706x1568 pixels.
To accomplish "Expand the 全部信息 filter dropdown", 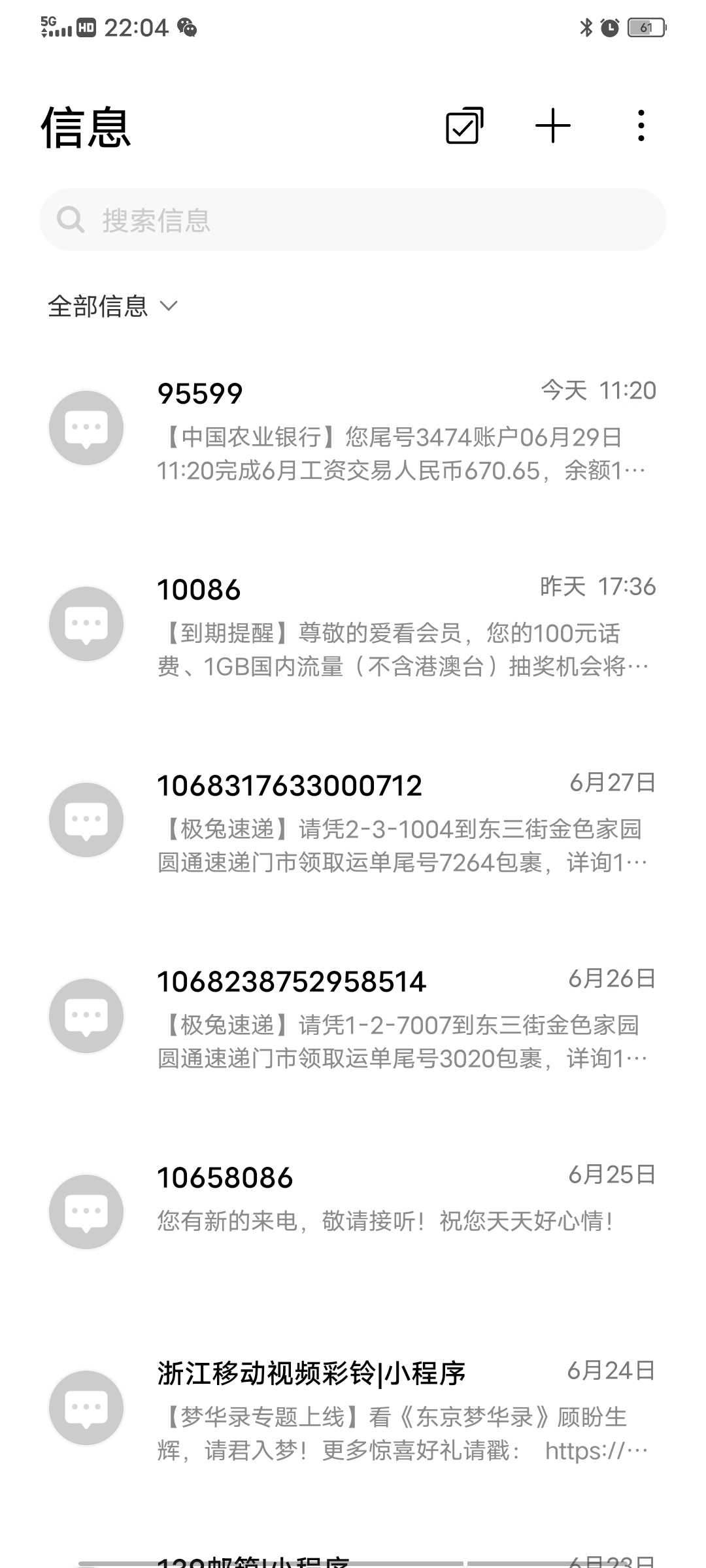I will 112,306.
